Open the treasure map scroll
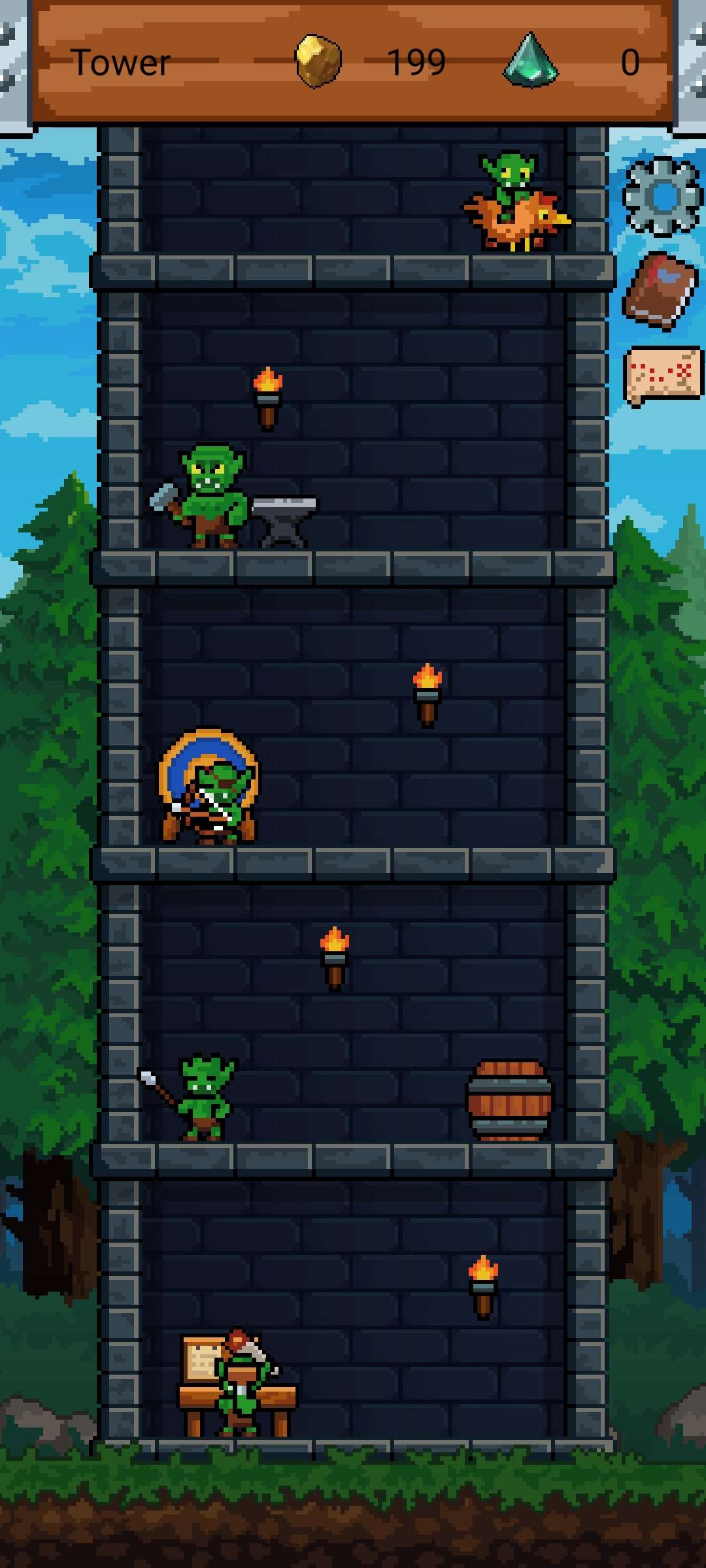Screen dimensions: 706x1568 click(663, 375)
